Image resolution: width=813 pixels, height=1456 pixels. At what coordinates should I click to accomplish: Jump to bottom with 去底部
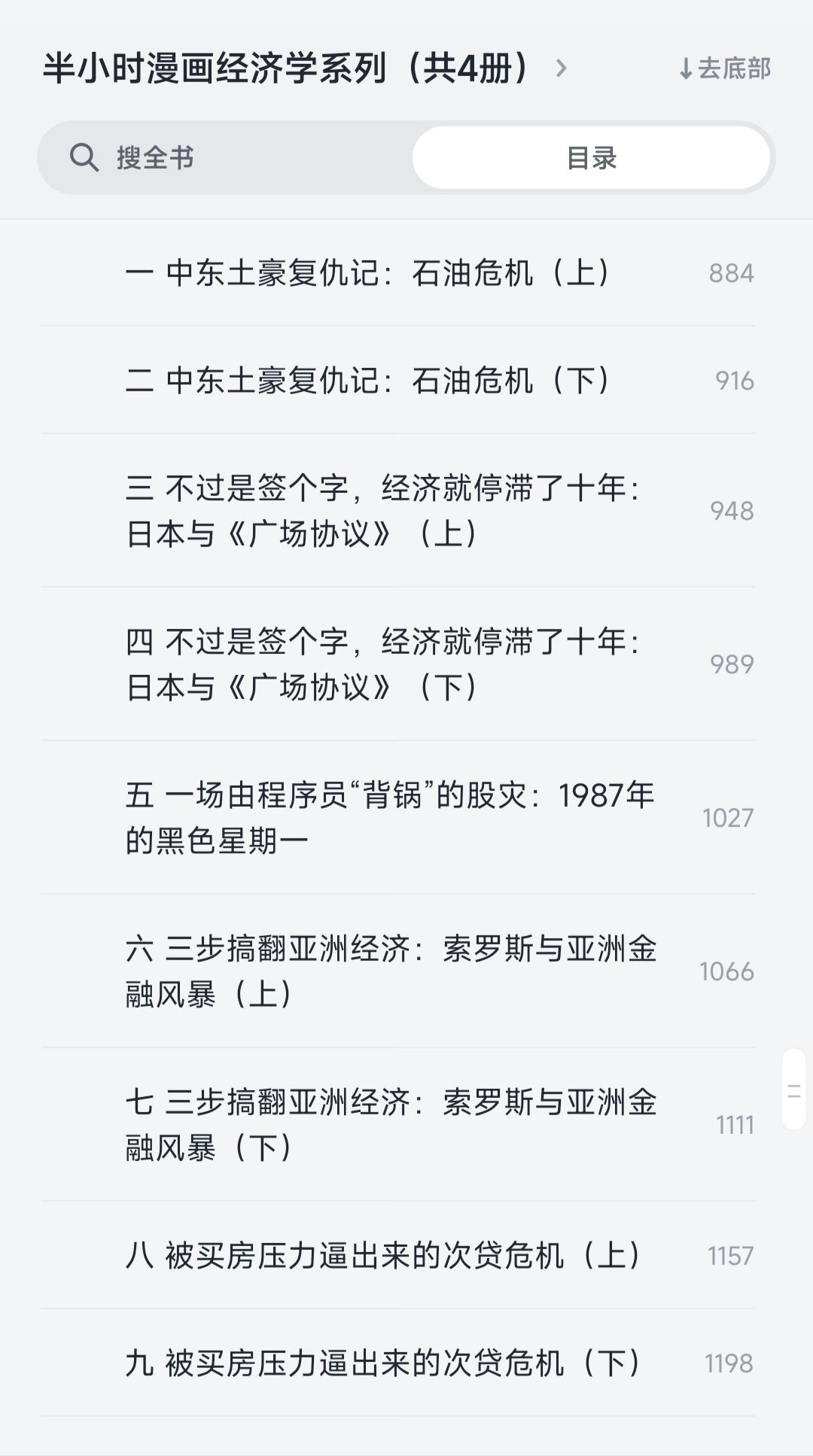[725, 68]
